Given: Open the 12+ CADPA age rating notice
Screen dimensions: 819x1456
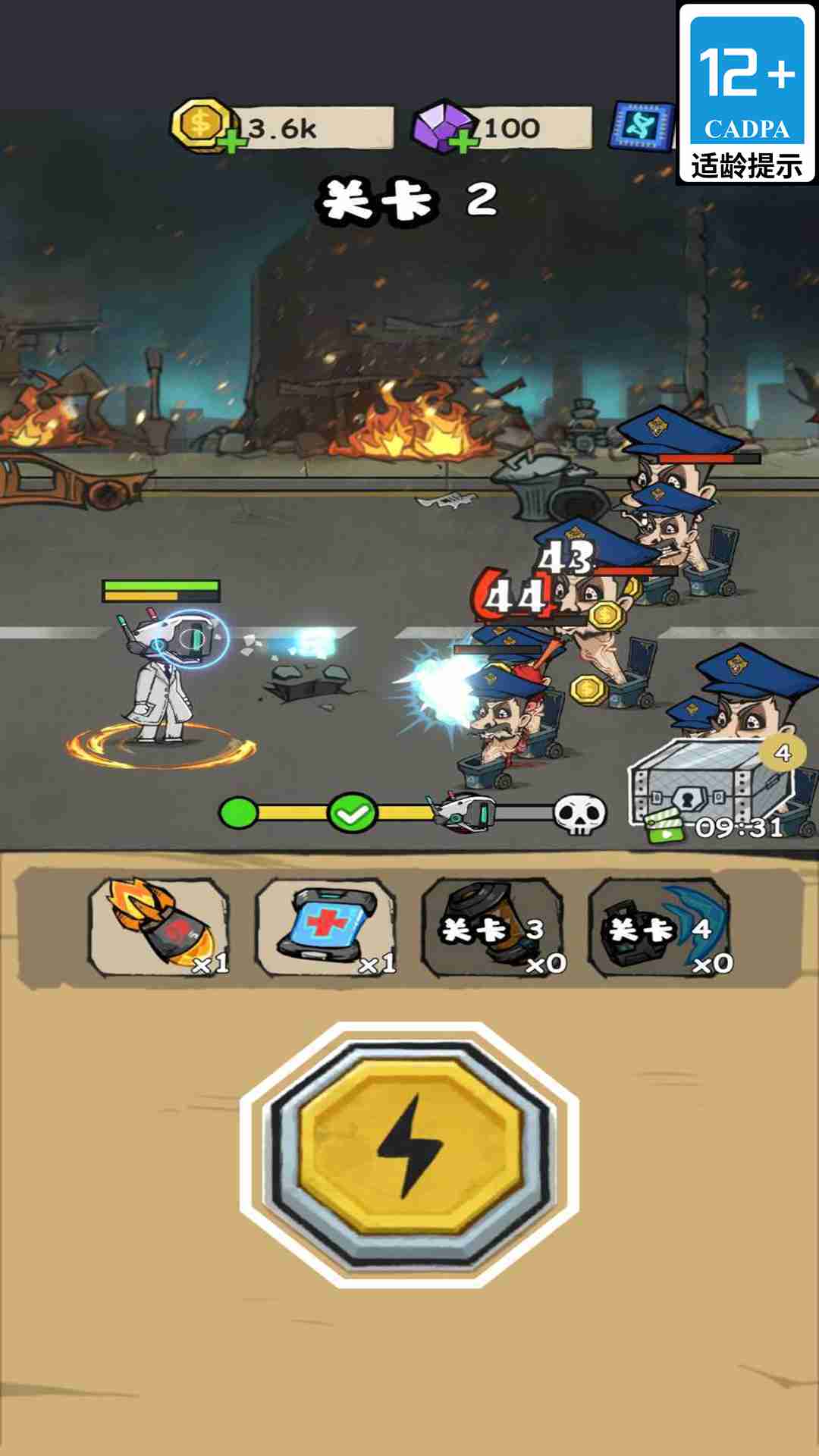Looking at the screenshot, I should pyautogui.click(x=747, y=93).
